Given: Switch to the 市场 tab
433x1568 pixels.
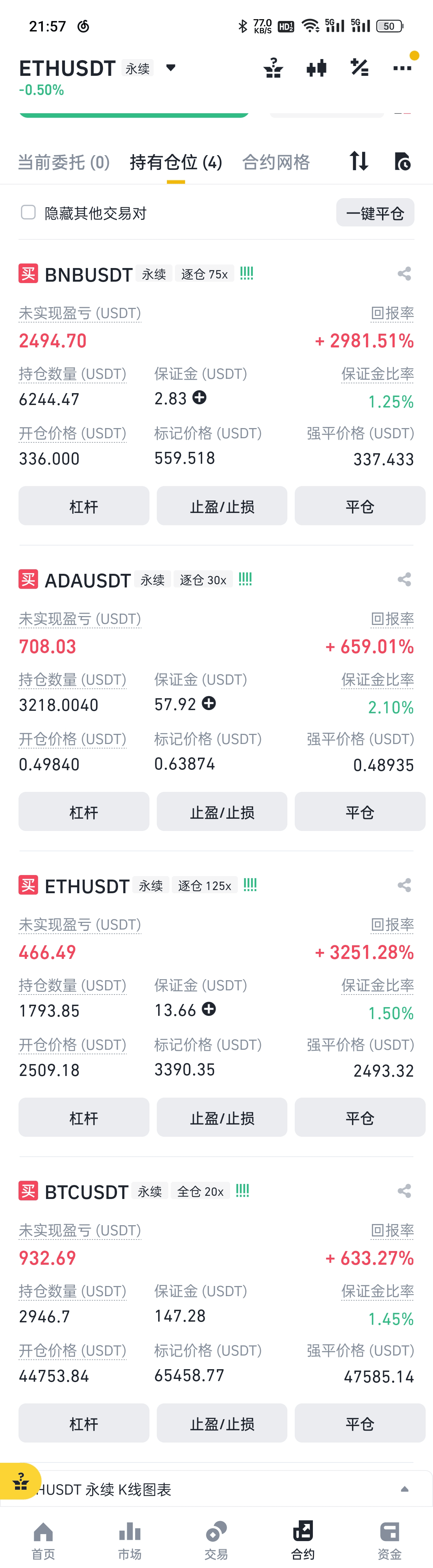Looking at the screenshot, I should [130, 1539].
